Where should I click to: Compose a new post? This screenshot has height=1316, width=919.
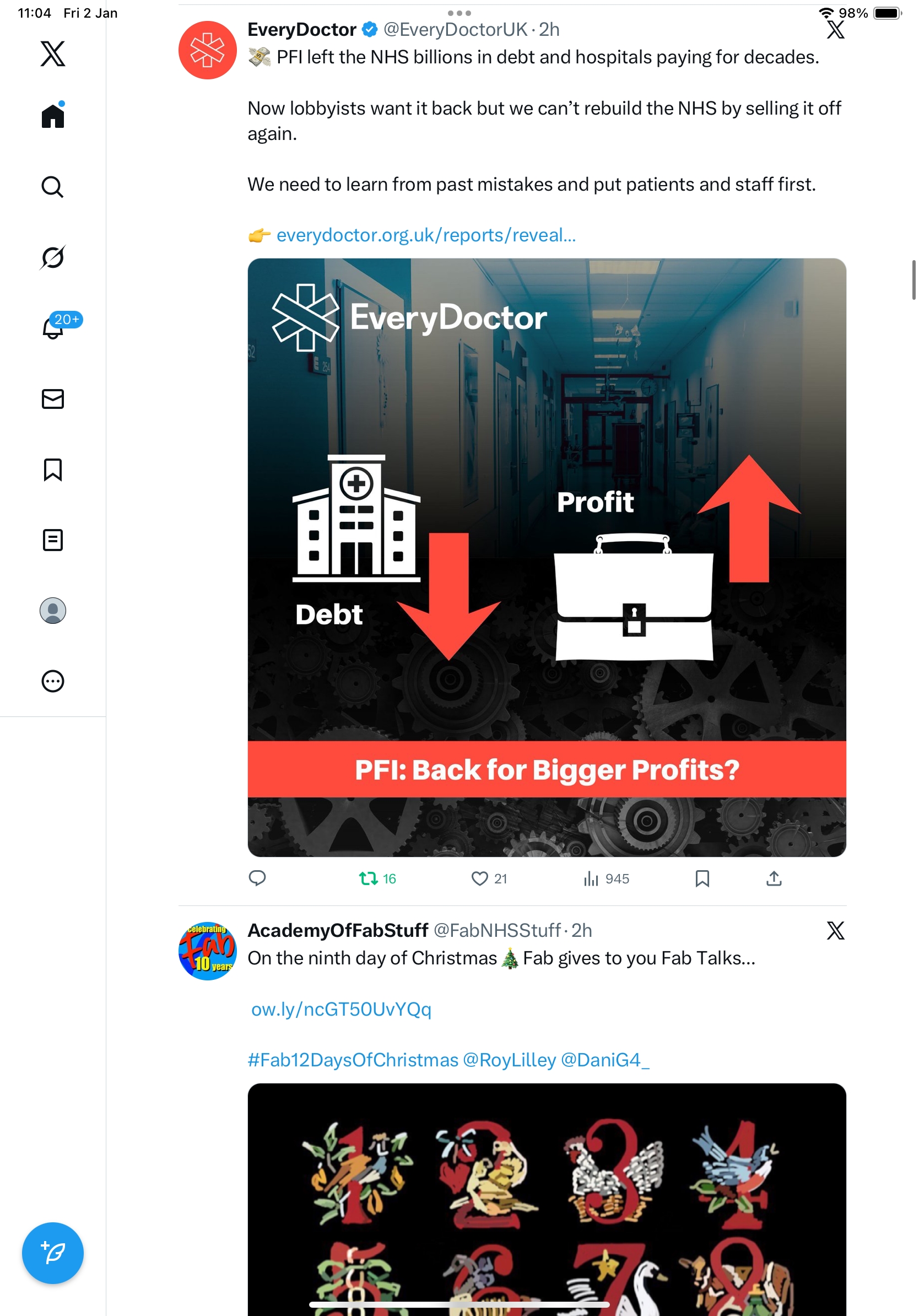click(x=53, y=1253)
